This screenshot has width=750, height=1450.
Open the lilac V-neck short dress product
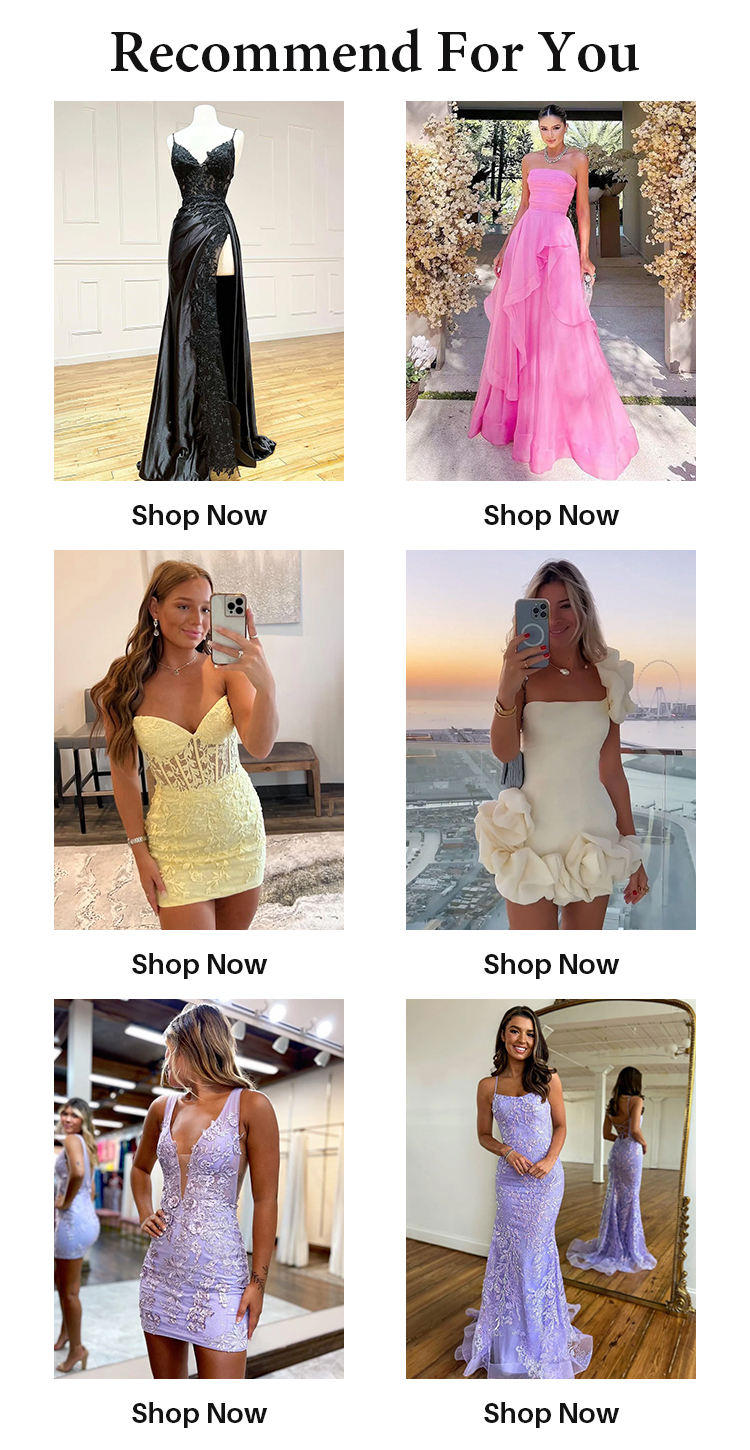point(199,1189)
